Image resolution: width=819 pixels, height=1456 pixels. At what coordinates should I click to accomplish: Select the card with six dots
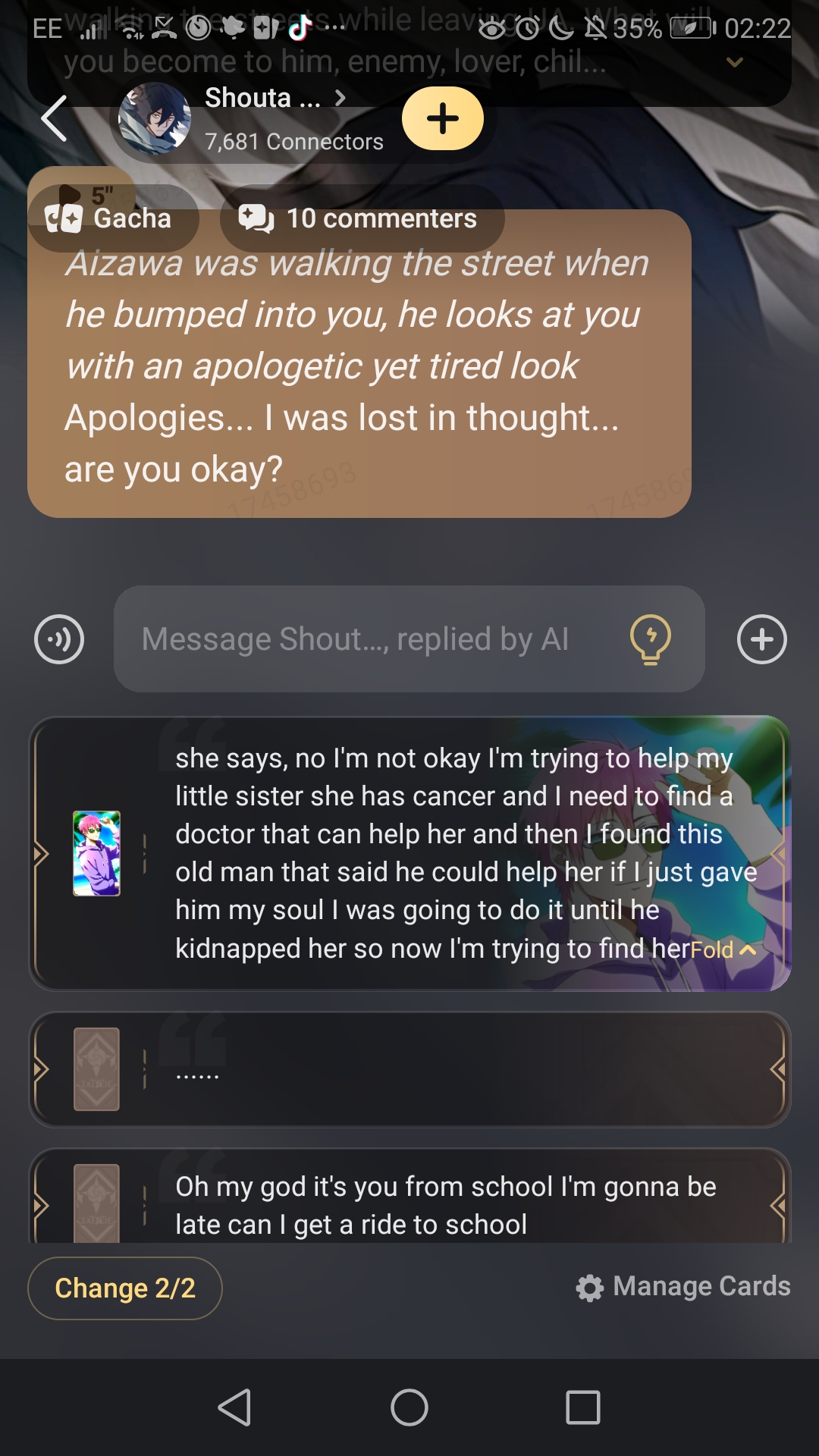(409, 1069)
